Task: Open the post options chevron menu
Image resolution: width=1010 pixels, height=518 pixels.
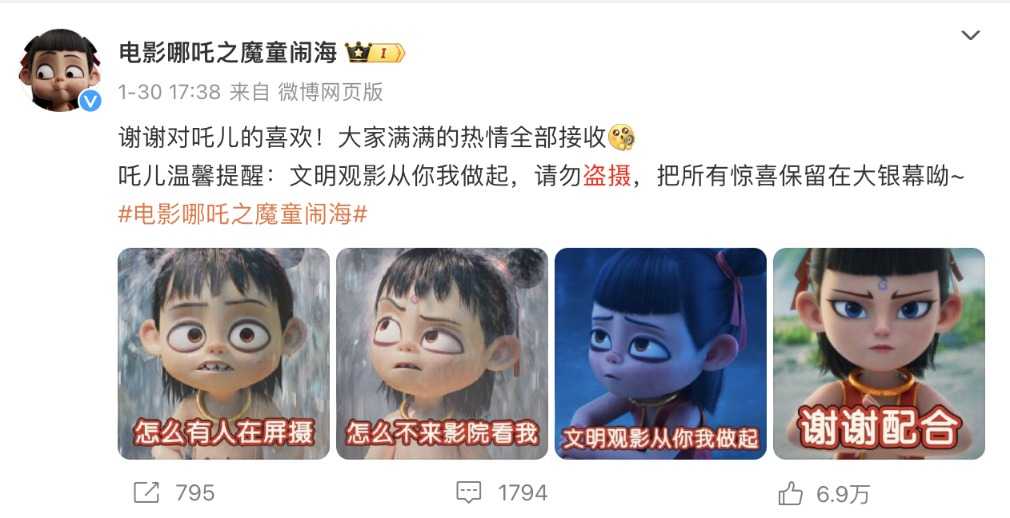Action: click(x=970, y=36)
